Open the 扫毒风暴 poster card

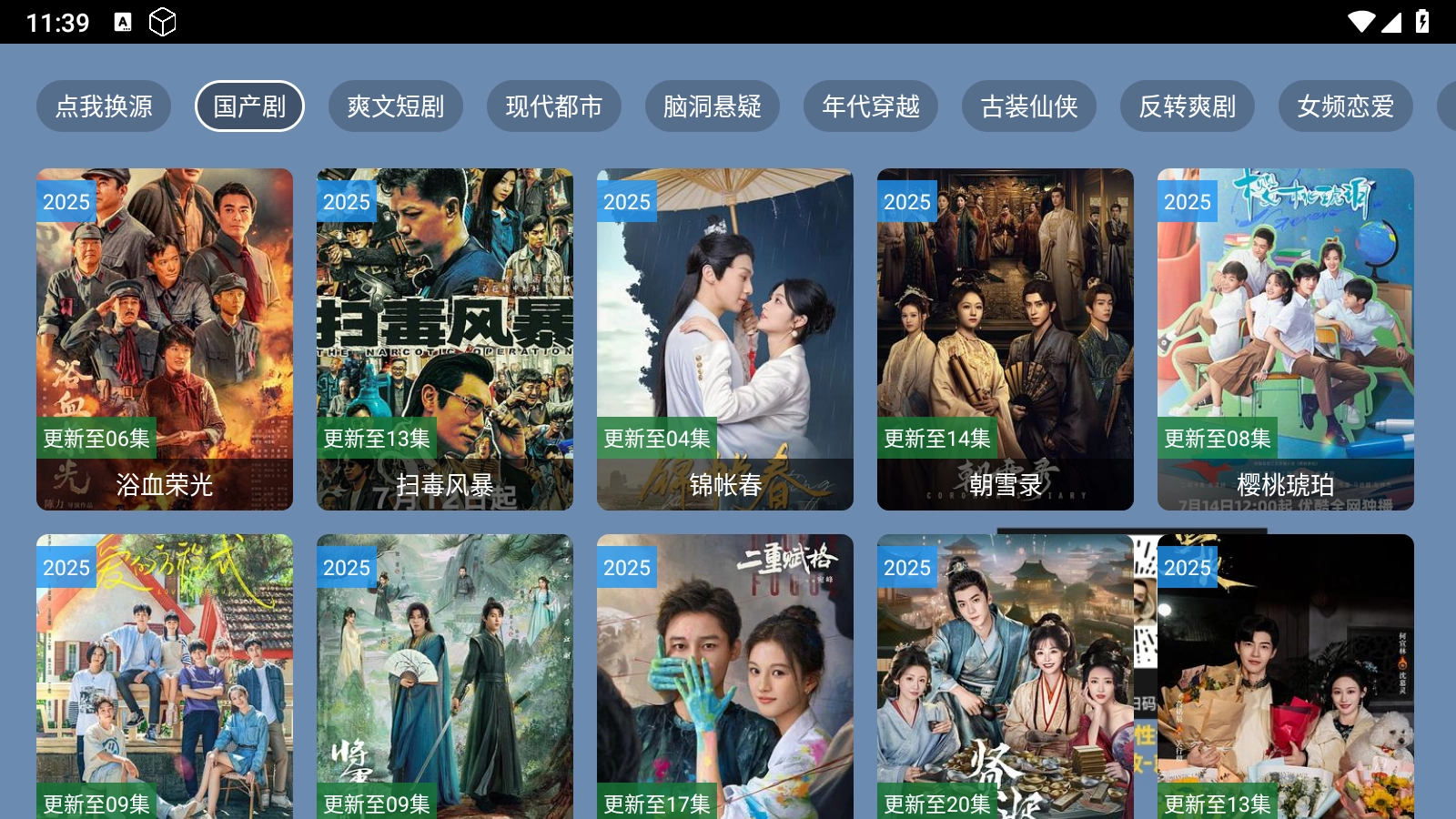pyautogui.click(x=445, y=339)
